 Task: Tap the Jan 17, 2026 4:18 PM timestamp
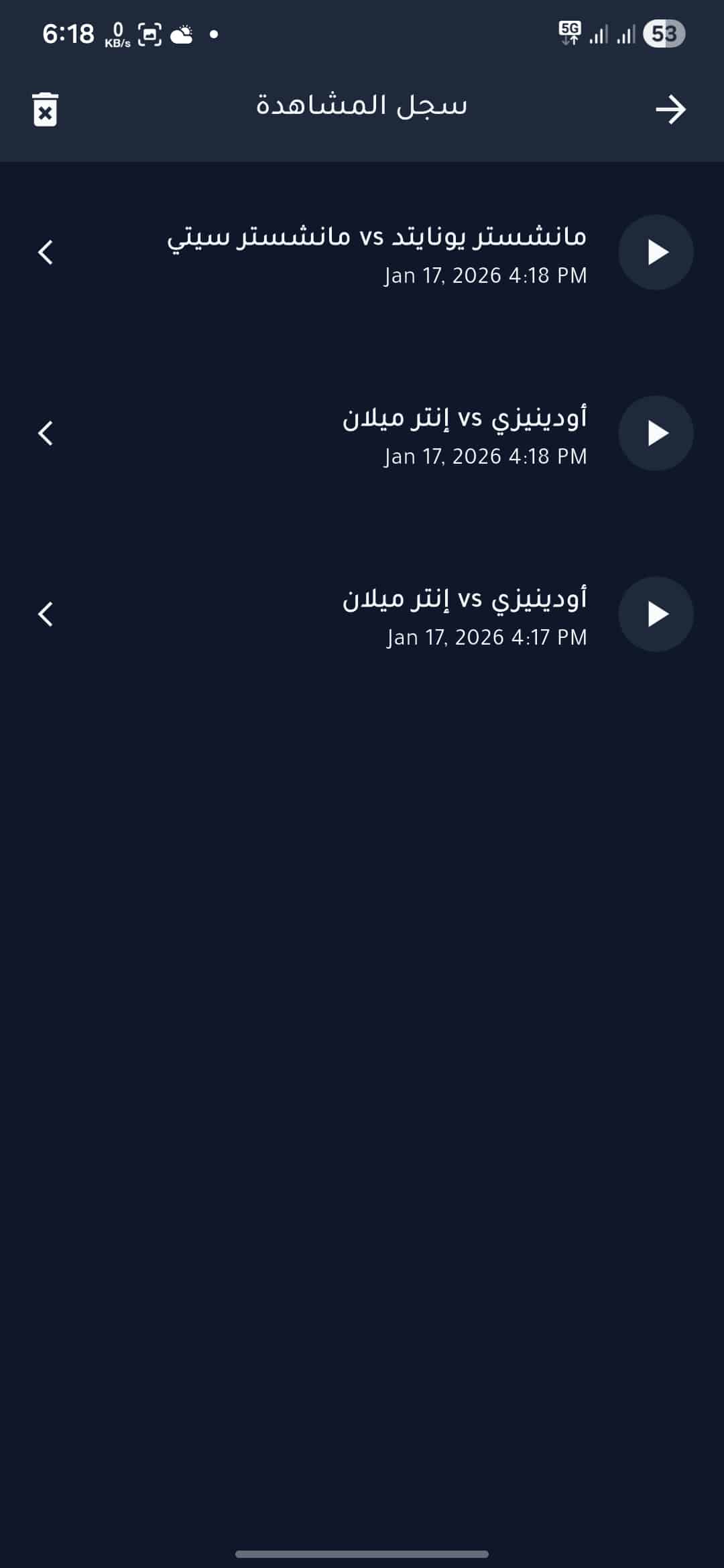[487, 275]
